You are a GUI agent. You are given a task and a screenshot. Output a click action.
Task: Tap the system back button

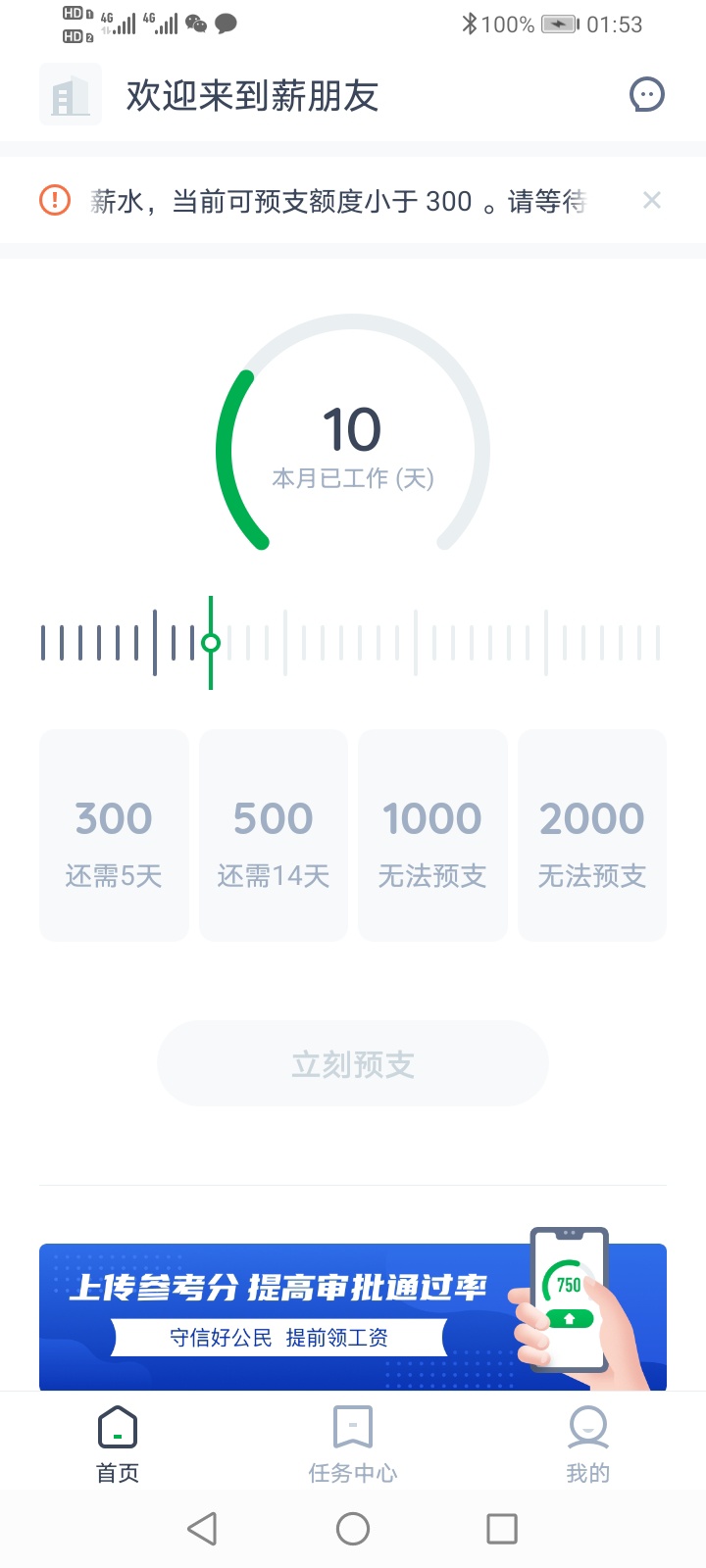(x=202, y=1529)
